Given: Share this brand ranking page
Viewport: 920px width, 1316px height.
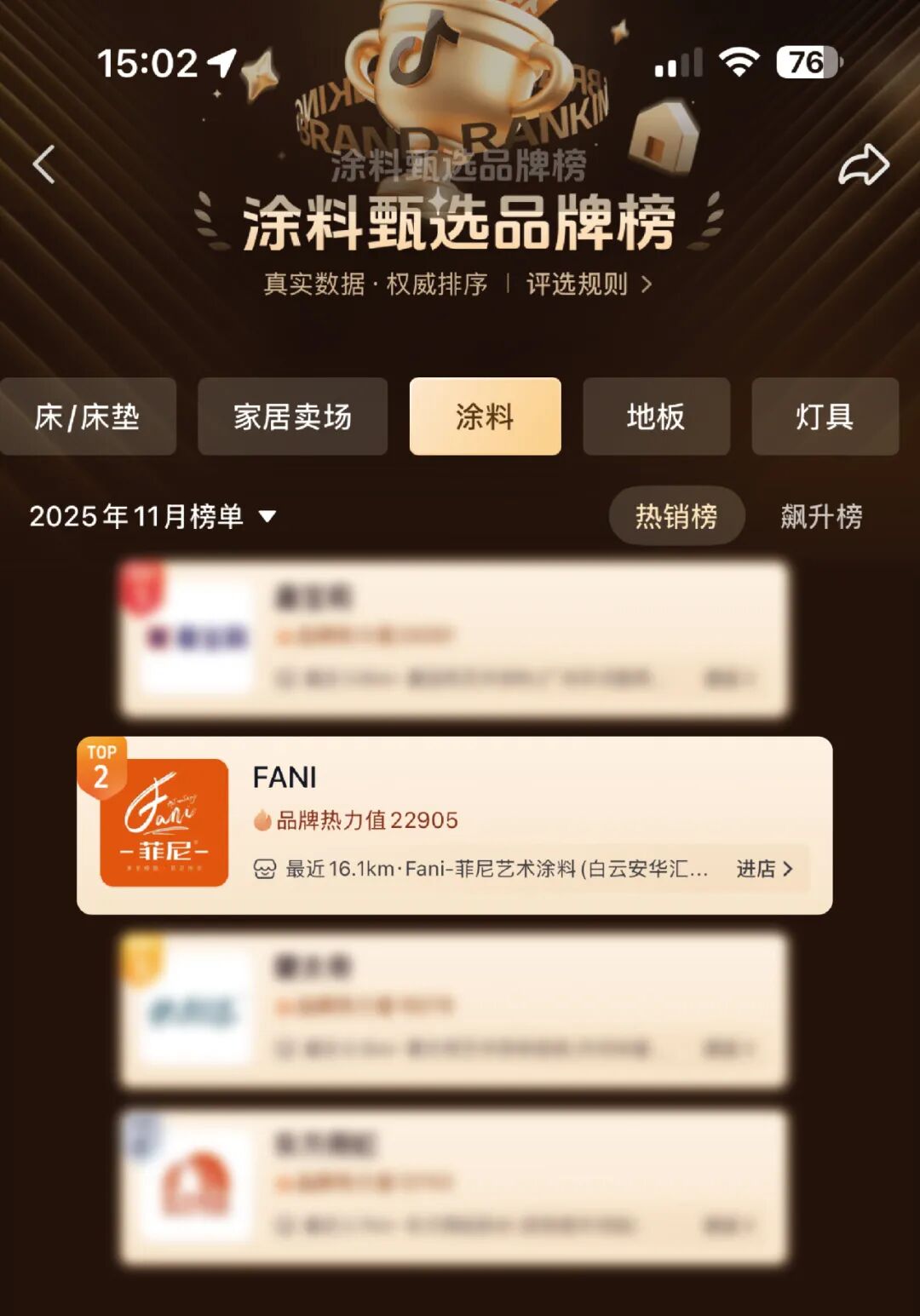Looking at the screenshot, I should (863, 164).
